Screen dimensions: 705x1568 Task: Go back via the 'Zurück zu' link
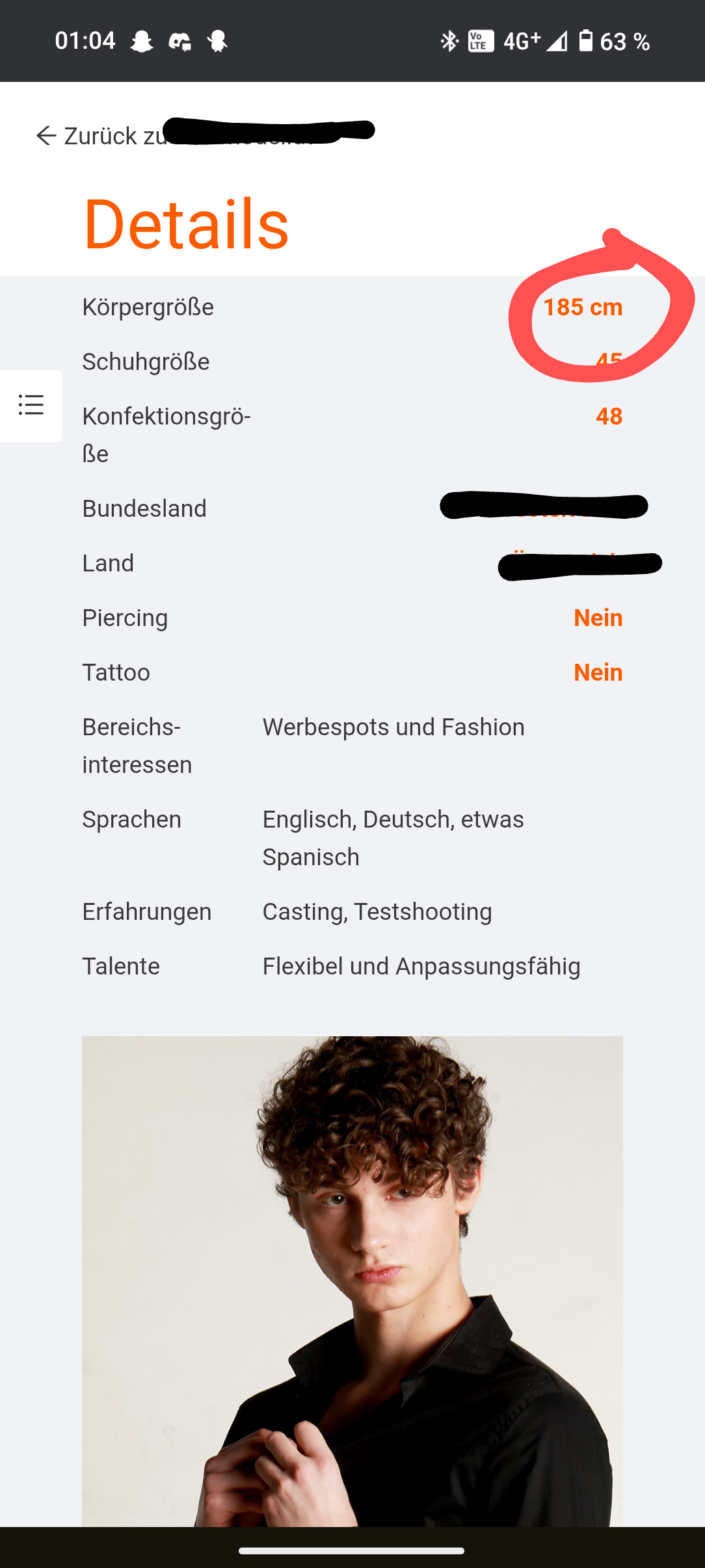click(x=104, y=135)
